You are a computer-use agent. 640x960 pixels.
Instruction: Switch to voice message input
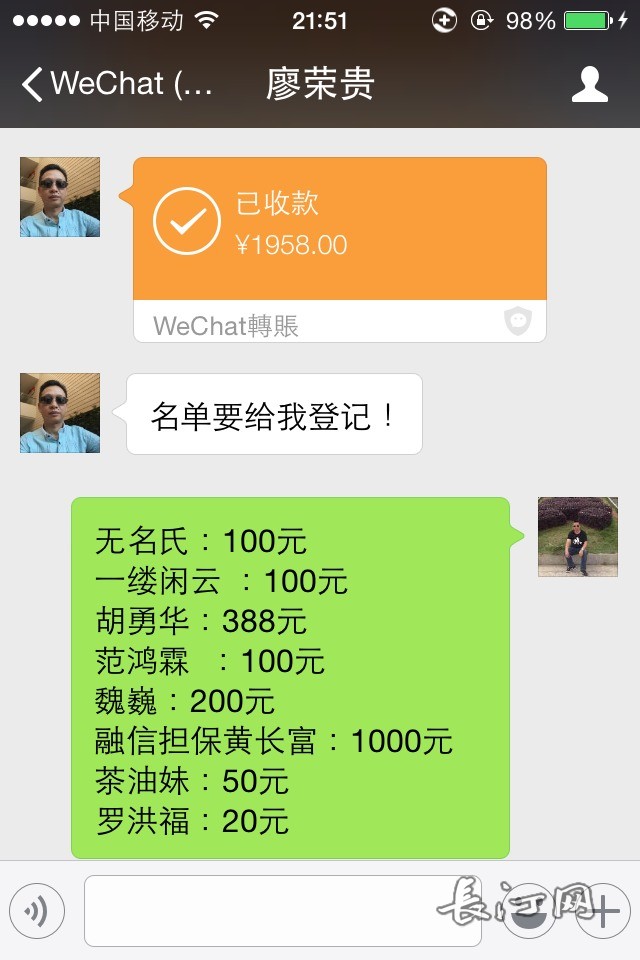(37, 910)
